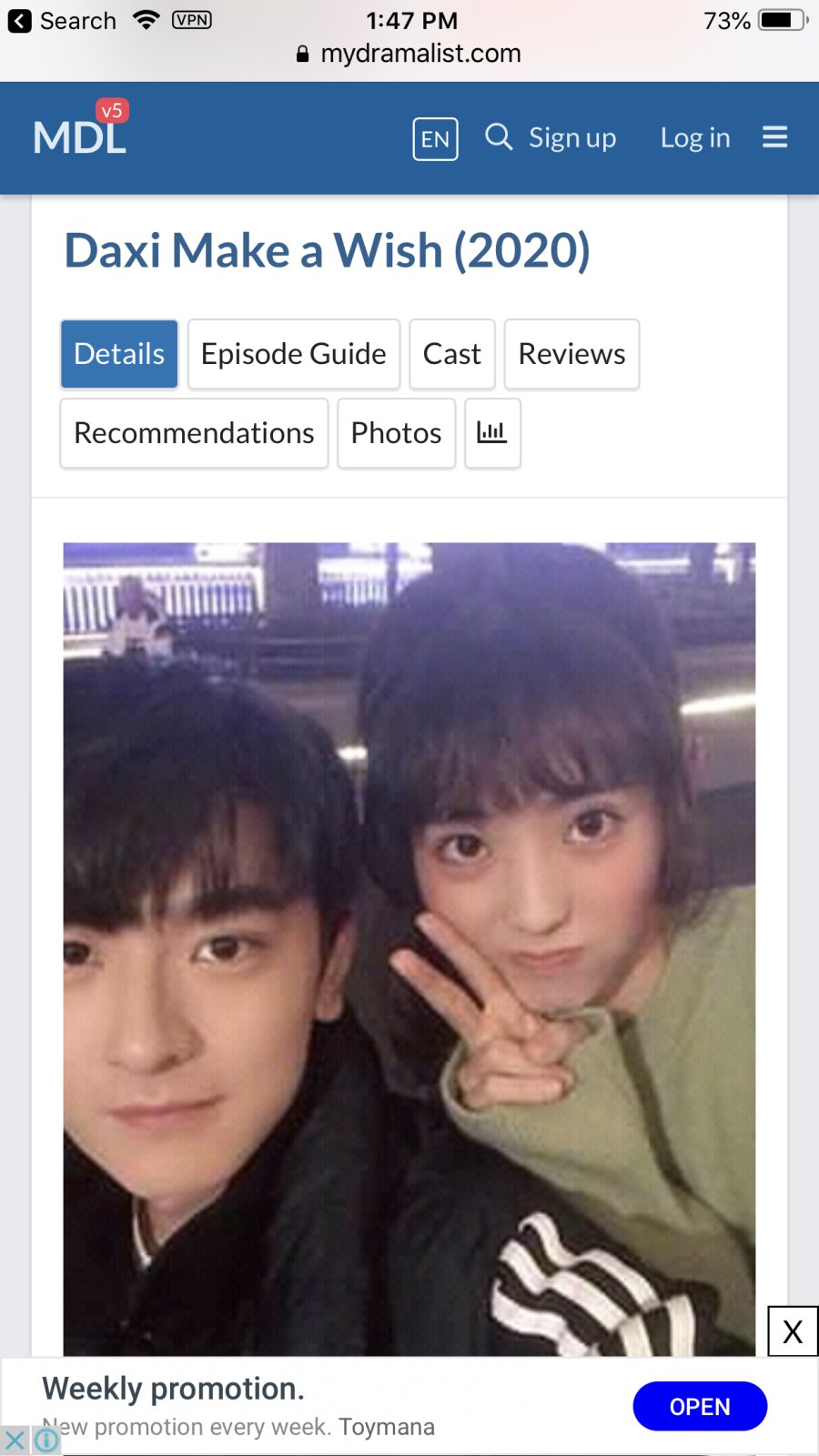Tap OPEN on the Toymana ad
The width and height of the screenshot is (819, 1456).
700,1406
